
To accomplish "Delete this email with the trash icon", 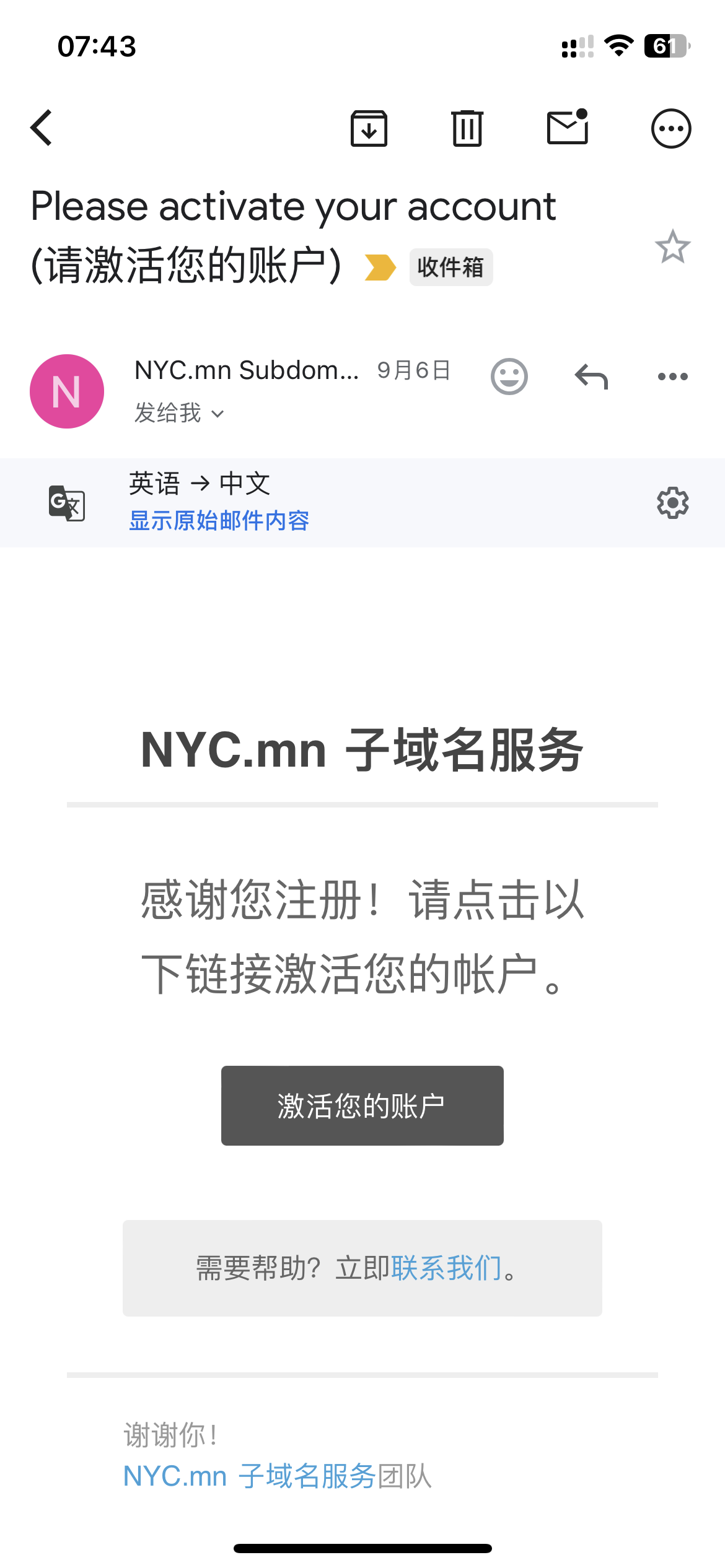I will (467, 128).
